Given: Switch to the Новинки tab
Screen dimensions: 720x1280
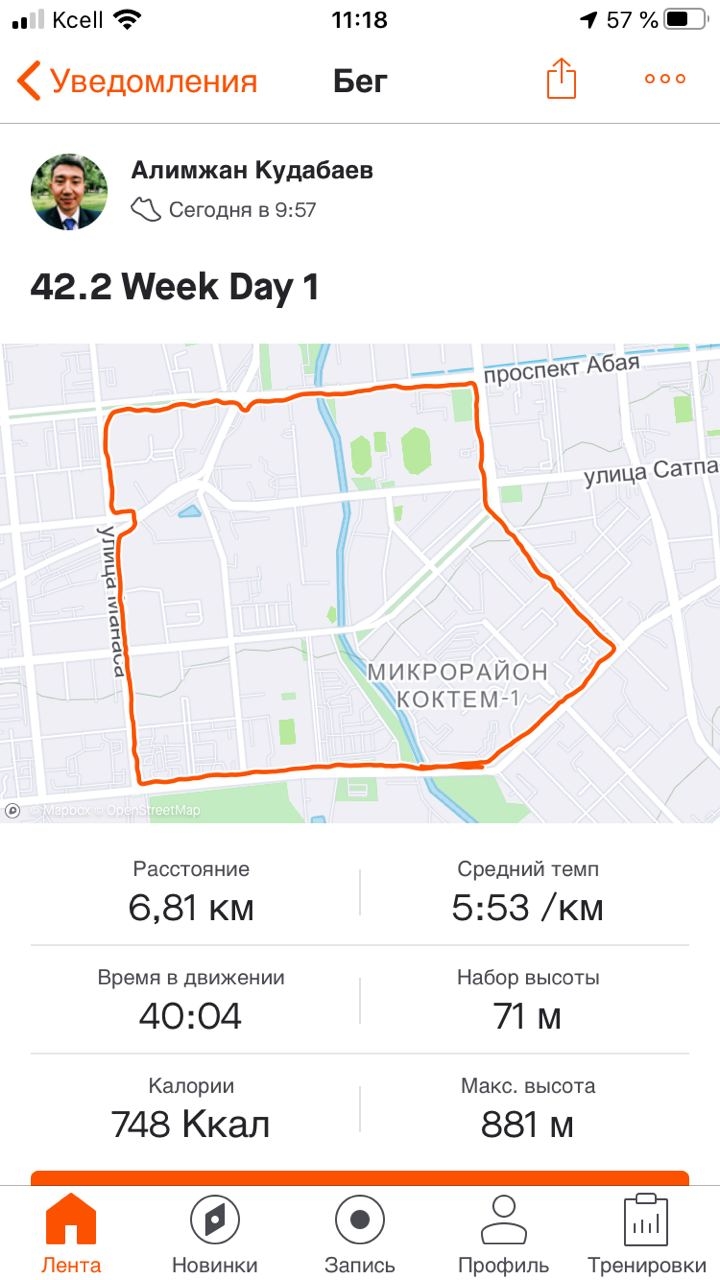Looking at the screenshot, I should point(214,1233).
